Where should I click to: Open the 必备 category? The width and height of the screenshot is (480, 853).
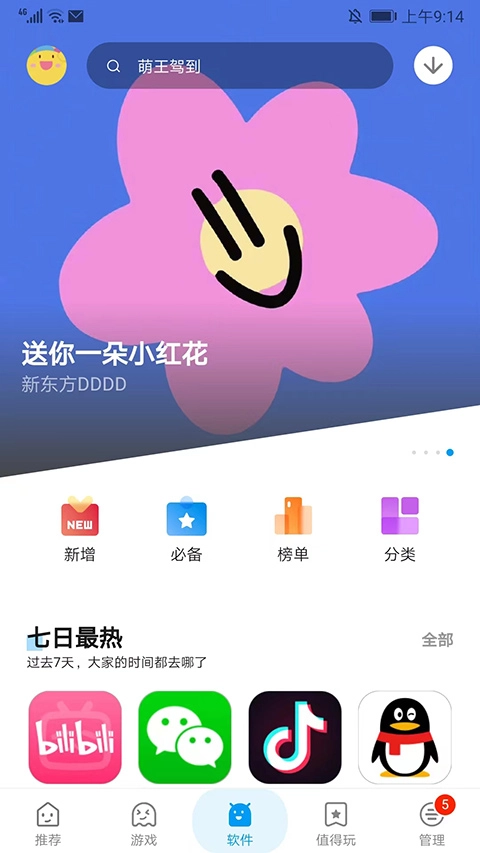click(x=186, y=529)
